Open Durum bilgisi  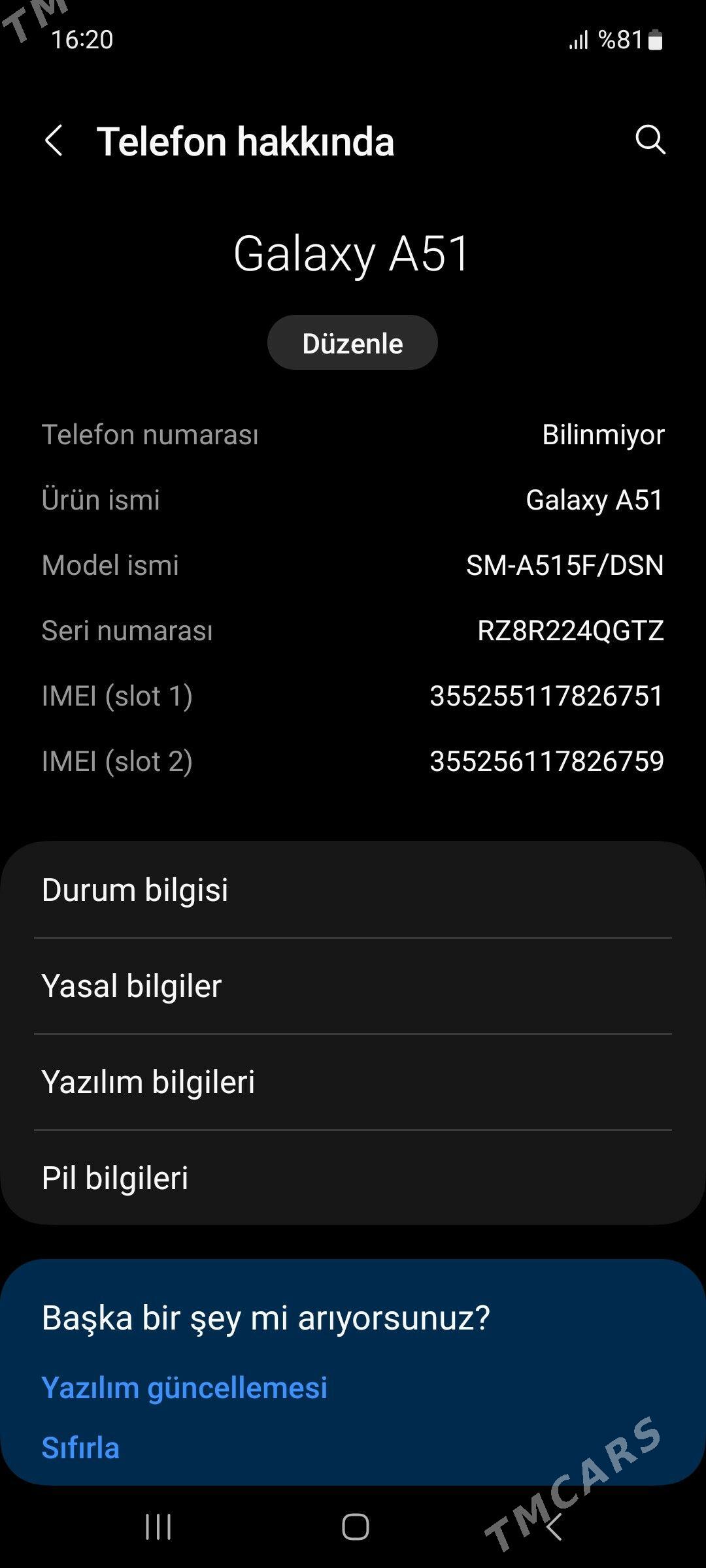pyautogui.click(x=353, y=890)
